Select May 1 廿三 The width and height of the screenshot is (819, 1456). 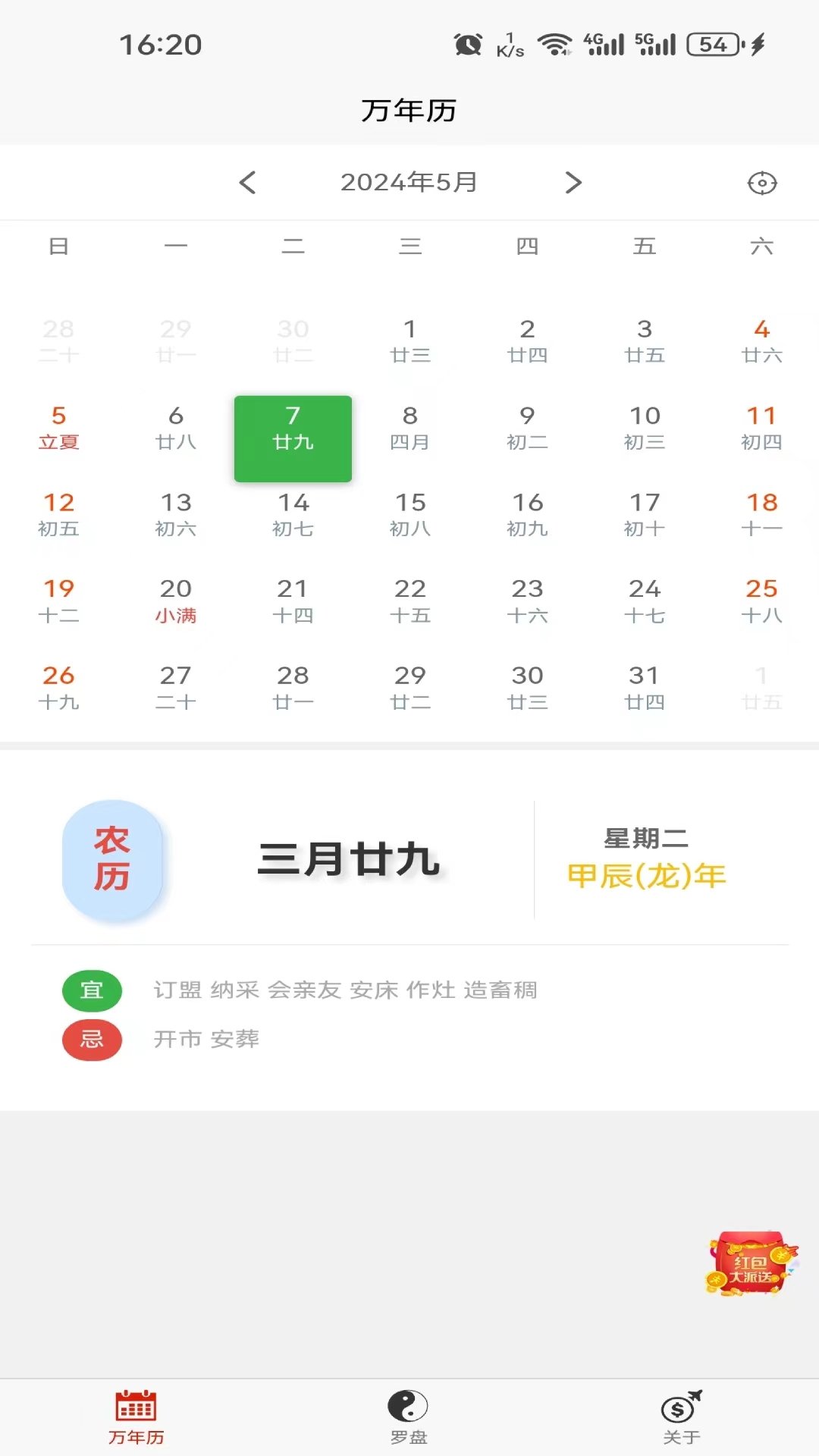pyautogui.click(x=409, y=340)
